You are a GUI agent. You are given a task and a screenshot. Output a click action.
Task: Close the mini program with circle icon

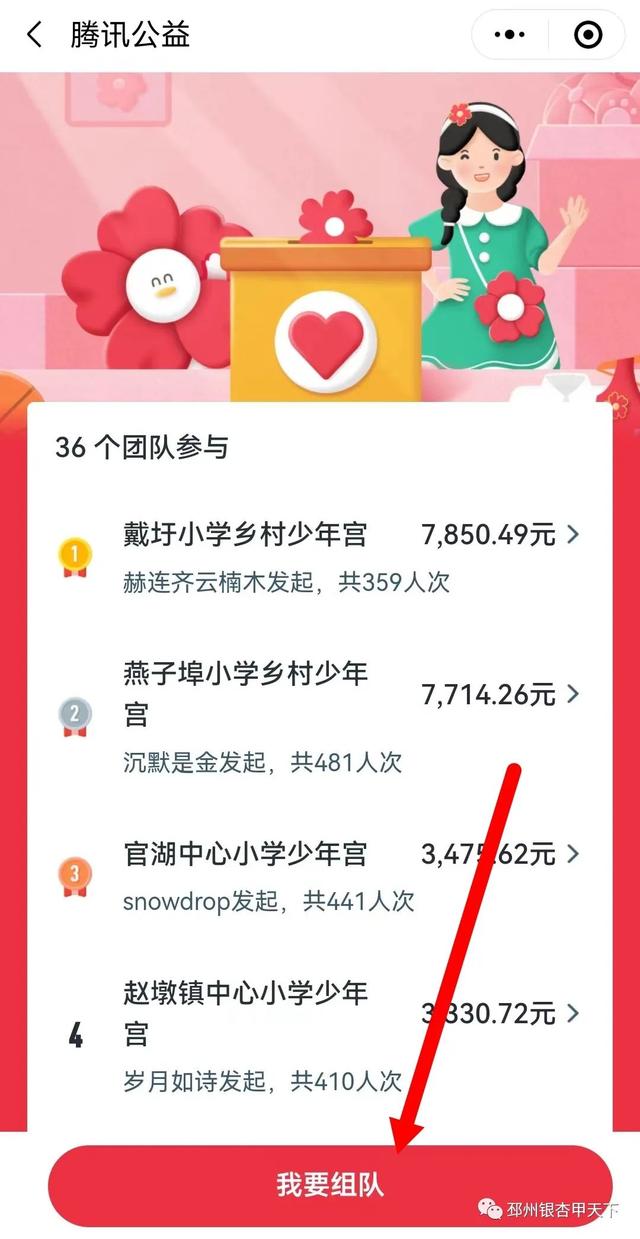588,35
